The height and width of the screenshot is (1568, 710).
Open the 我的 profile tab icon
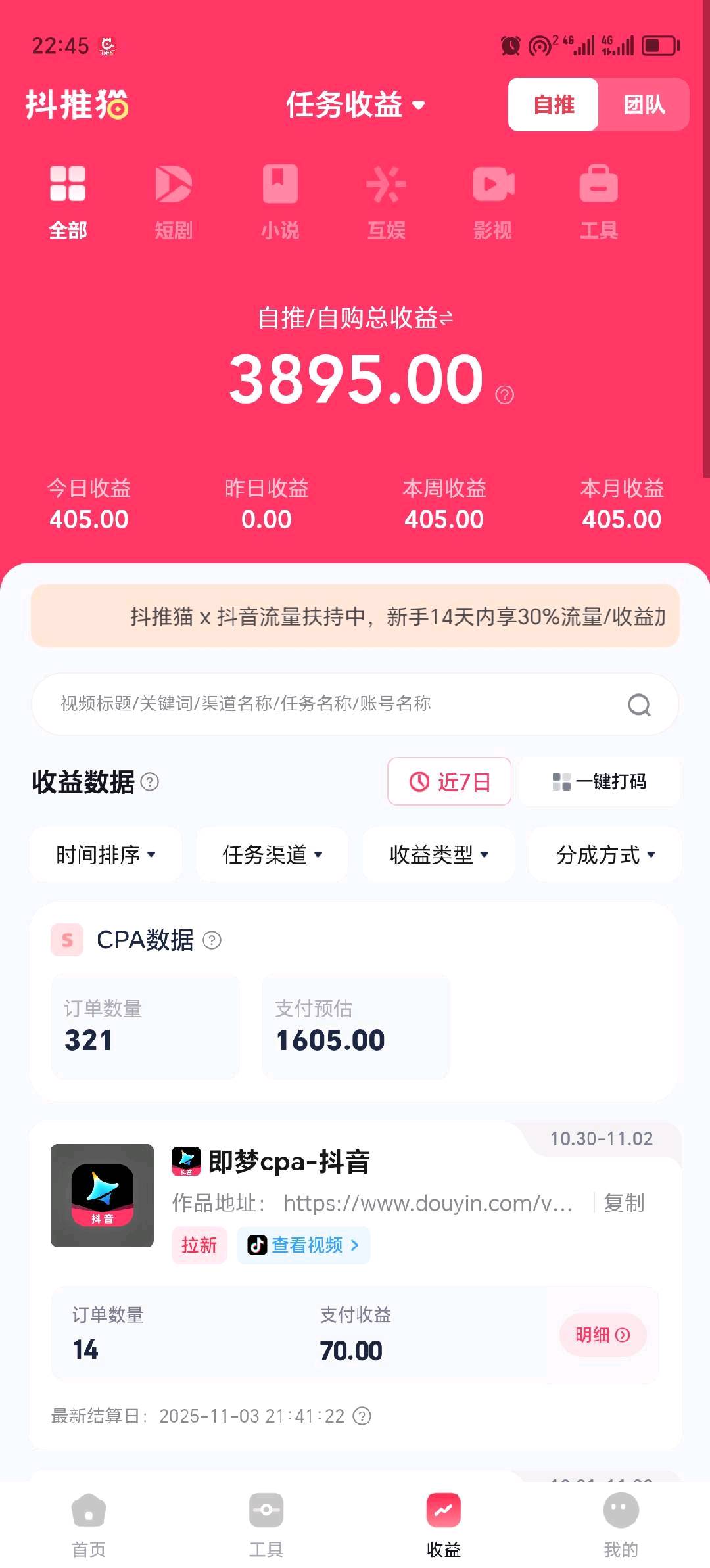tap(620, 1510)
